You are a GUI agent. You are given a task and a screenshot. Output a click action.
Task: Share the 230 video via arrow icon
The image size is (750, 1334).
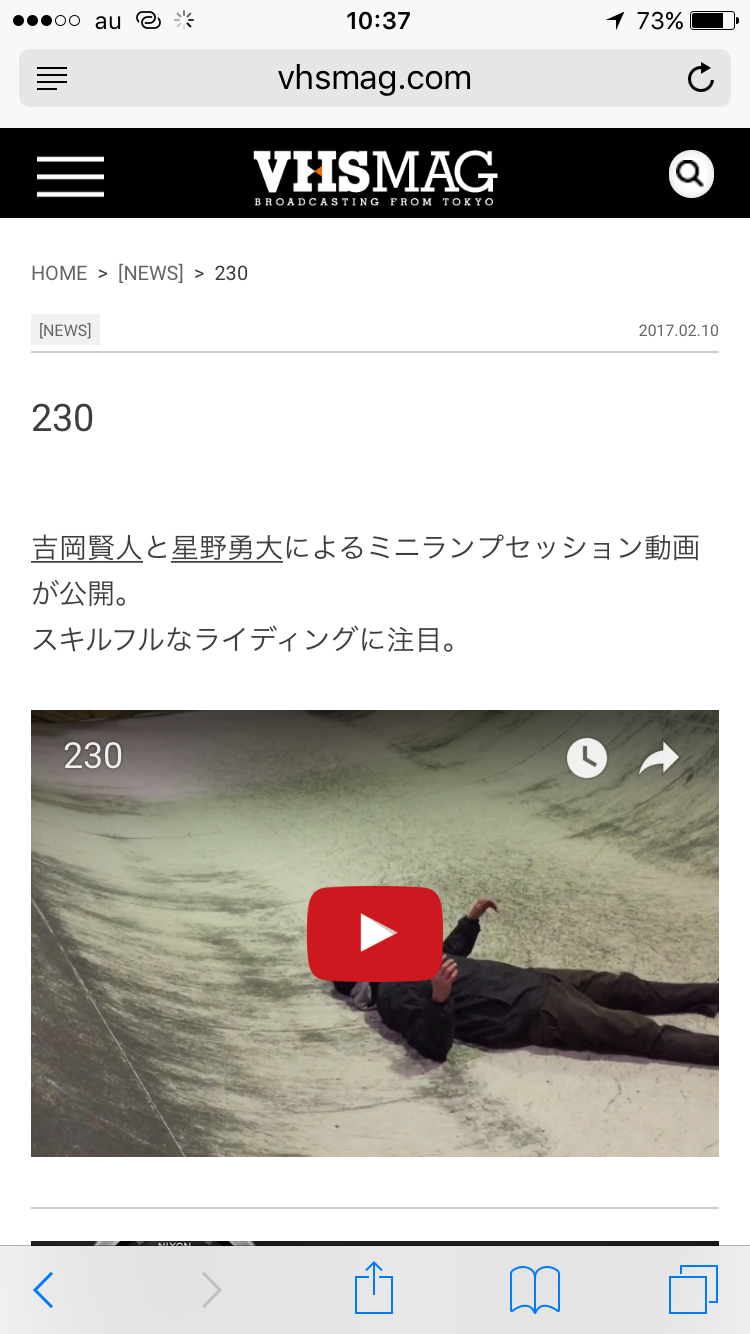(x=659, y=758)
